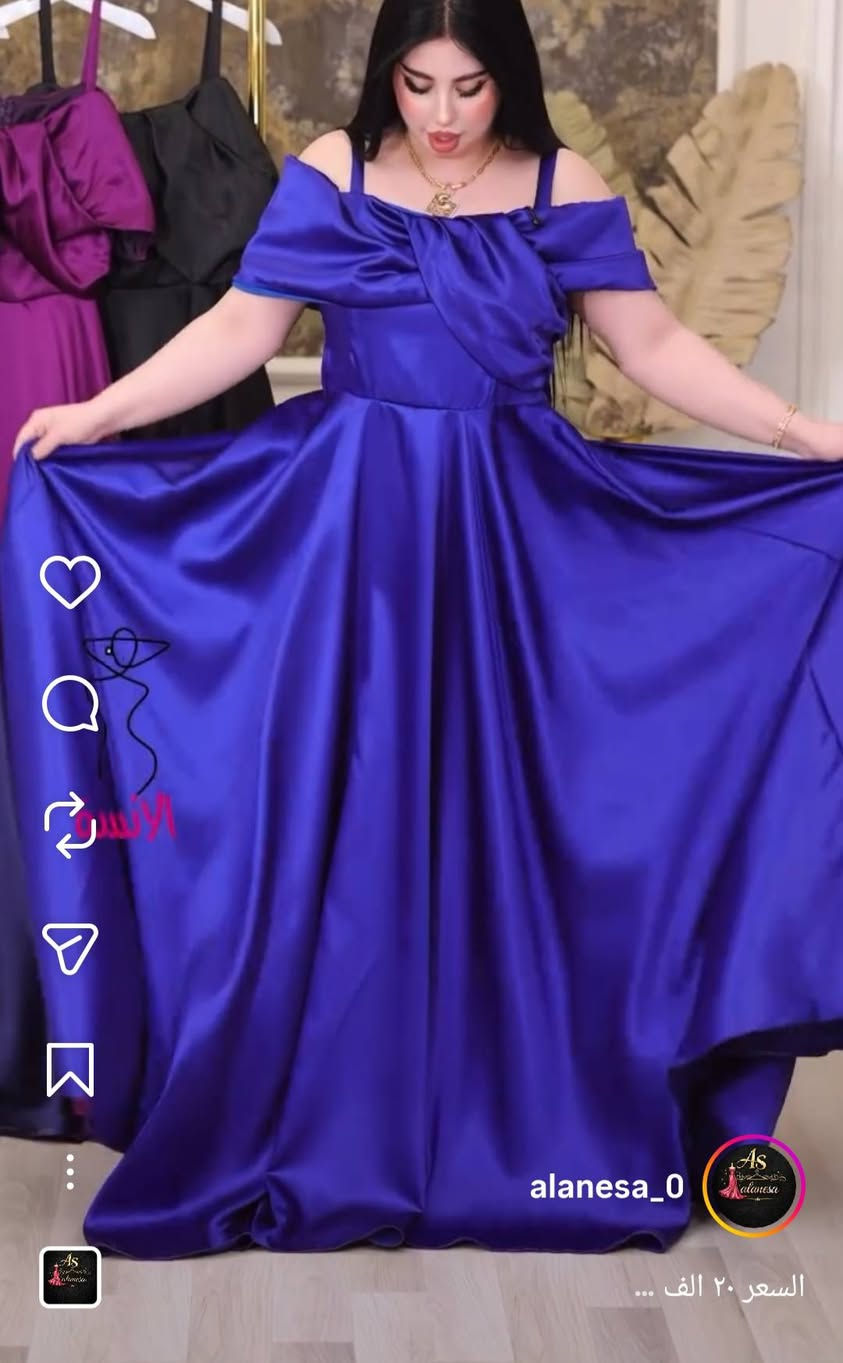
Task: Expand the caption starting with السعر ٢٠ الف
Action: pos(720,1287)
